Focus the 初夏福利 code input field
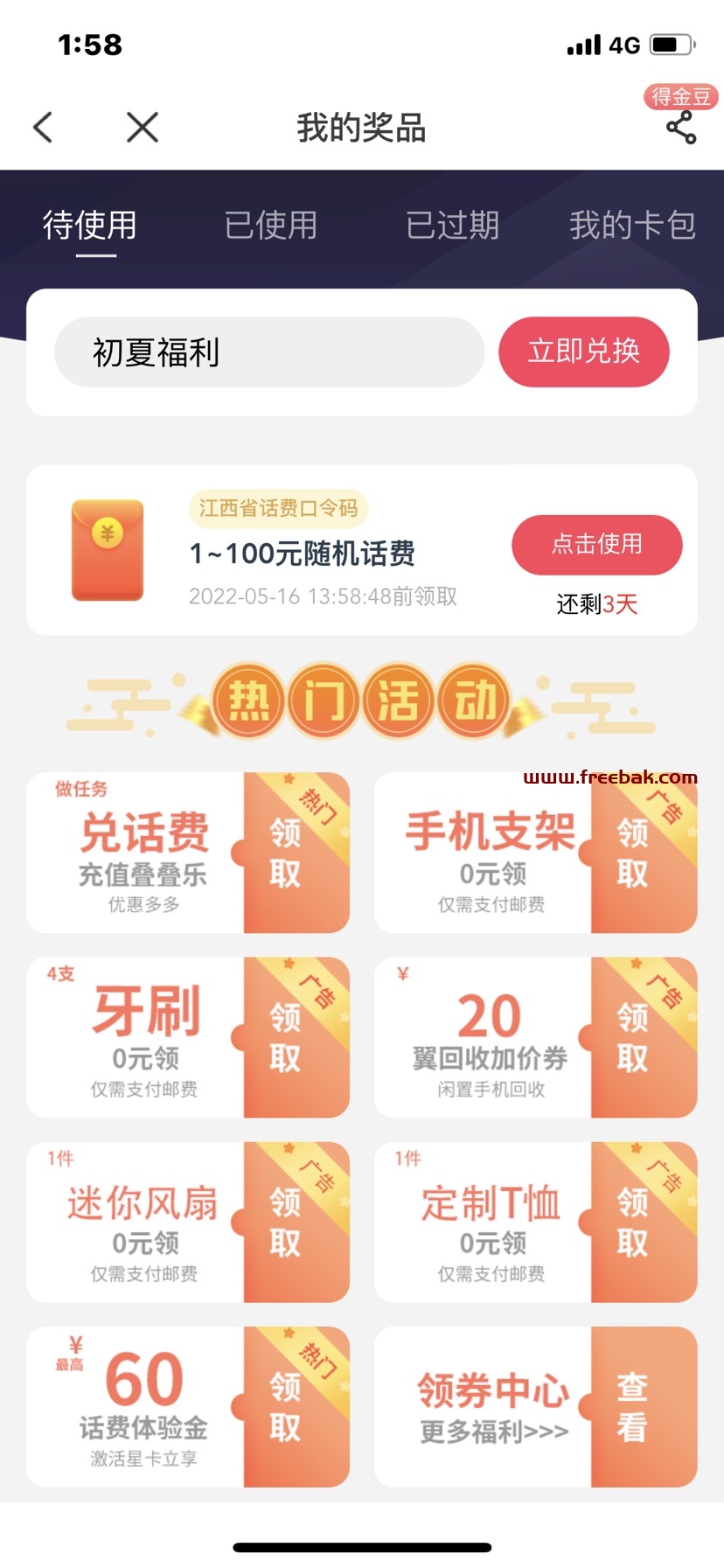Screen dimensions: 724x1568 pyautogui.click(x=269, y=352)
